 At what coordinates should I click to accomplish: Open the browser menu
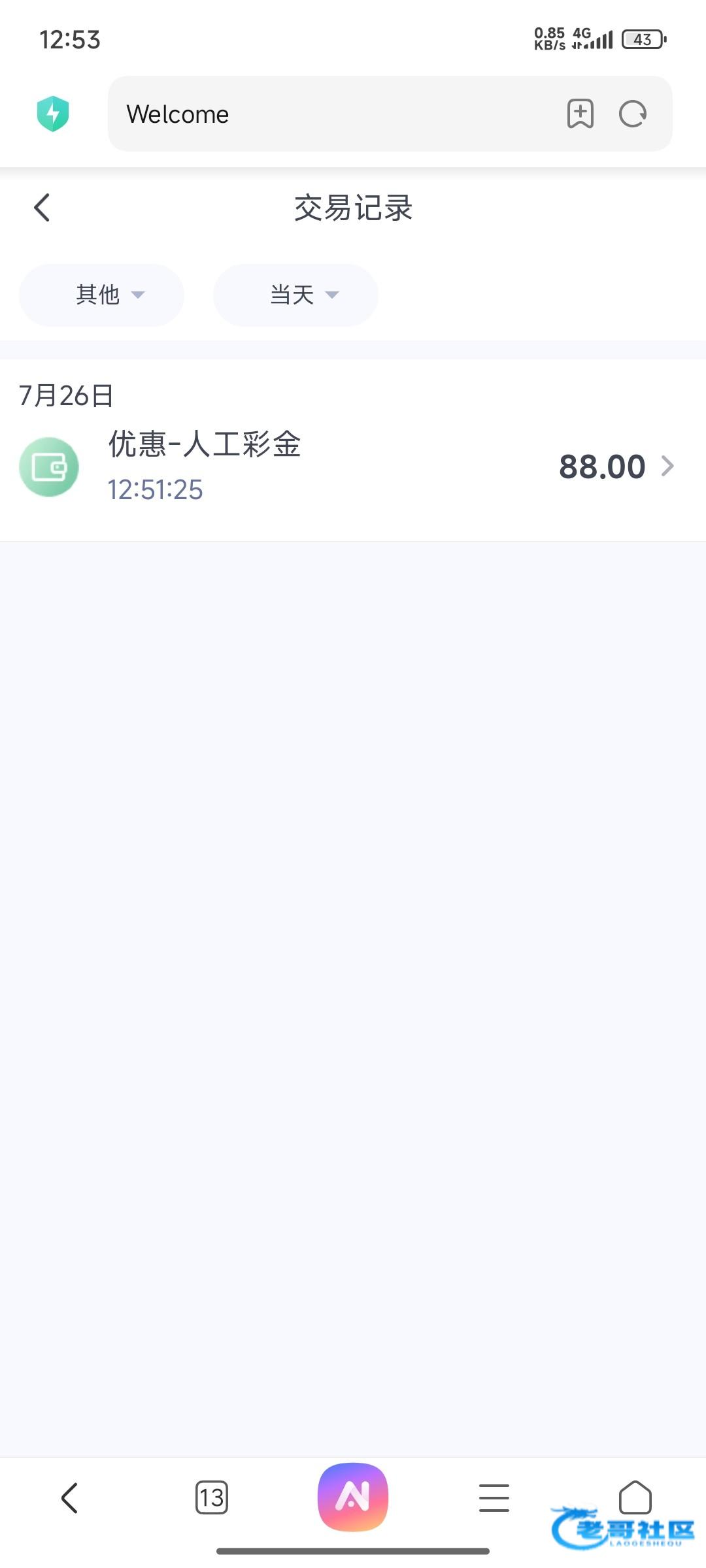[x=494, y=1497]
